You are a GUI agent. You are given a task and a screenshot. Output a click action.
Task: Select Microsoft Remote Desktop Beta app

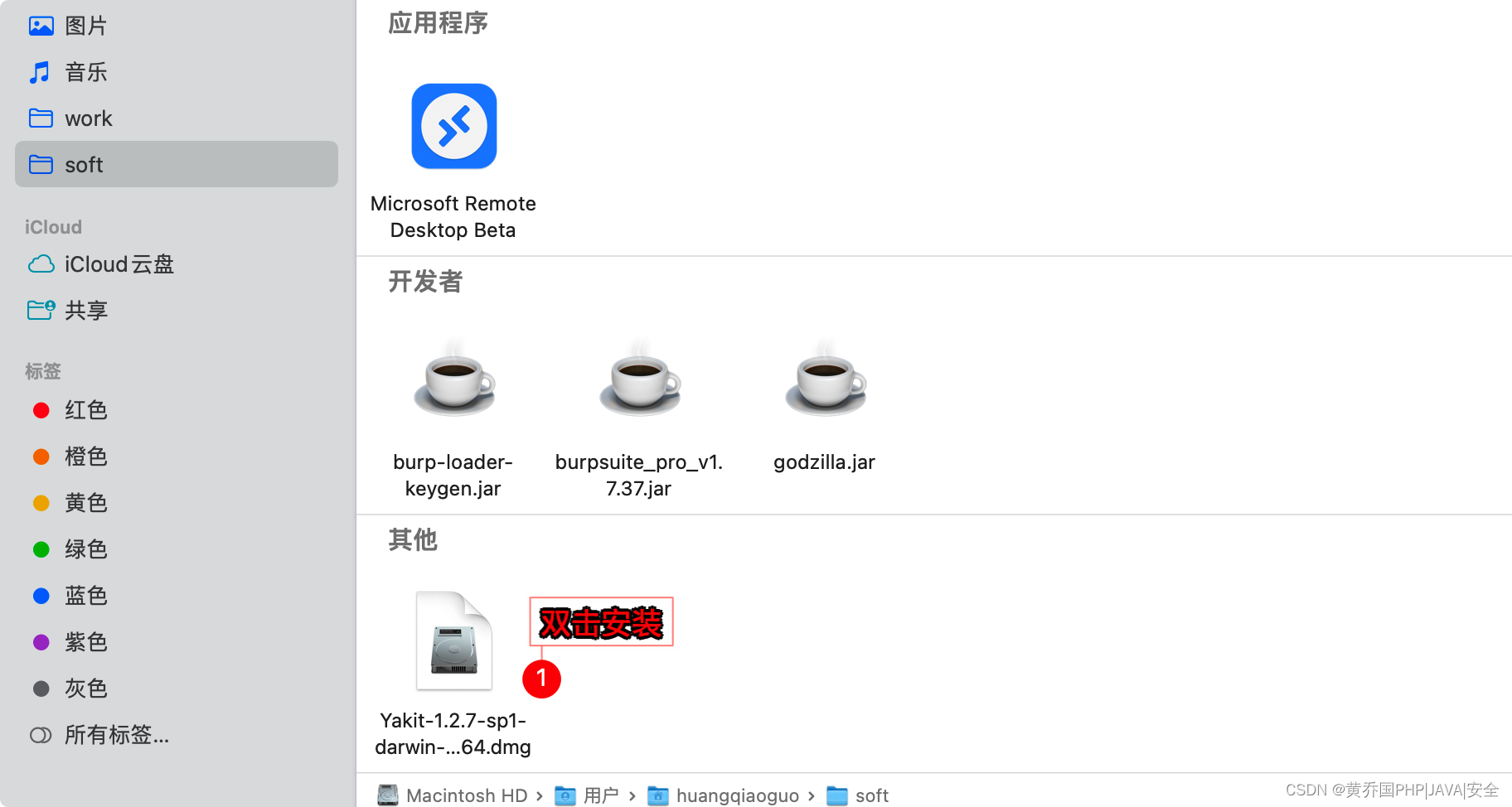(x=454, y=127)
